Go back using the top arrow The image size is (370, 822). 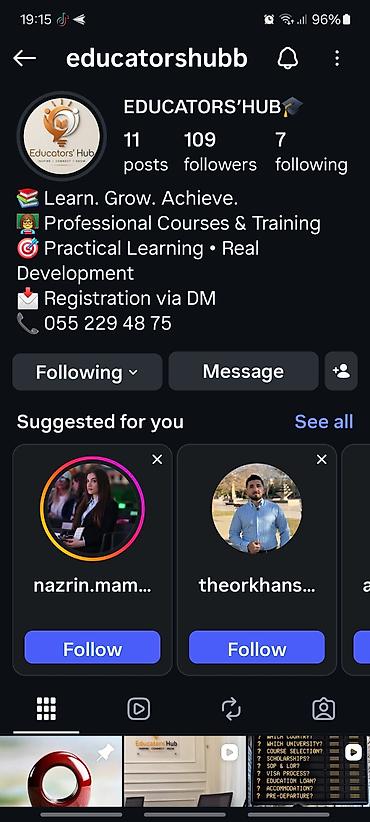point(24,59)
